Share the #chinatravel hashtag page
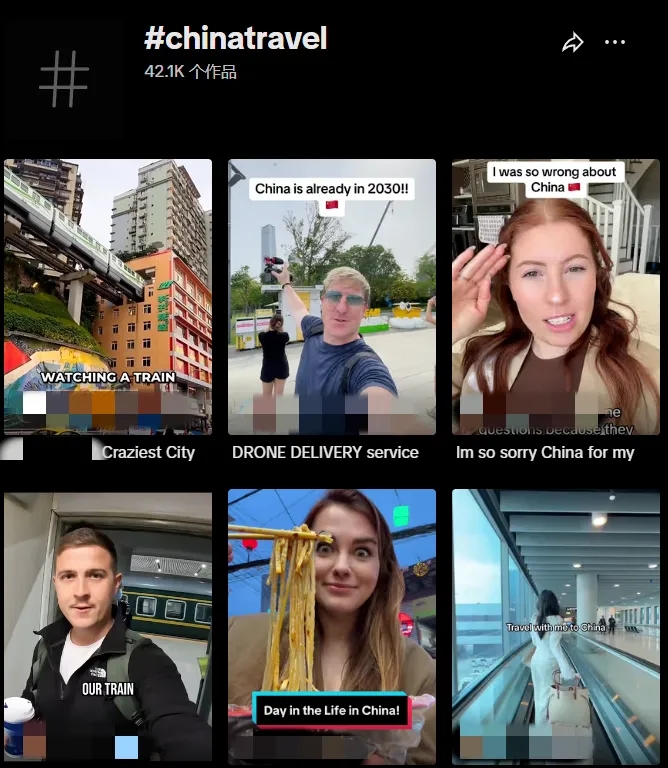 pyautogui.click(x=572, y=43)
